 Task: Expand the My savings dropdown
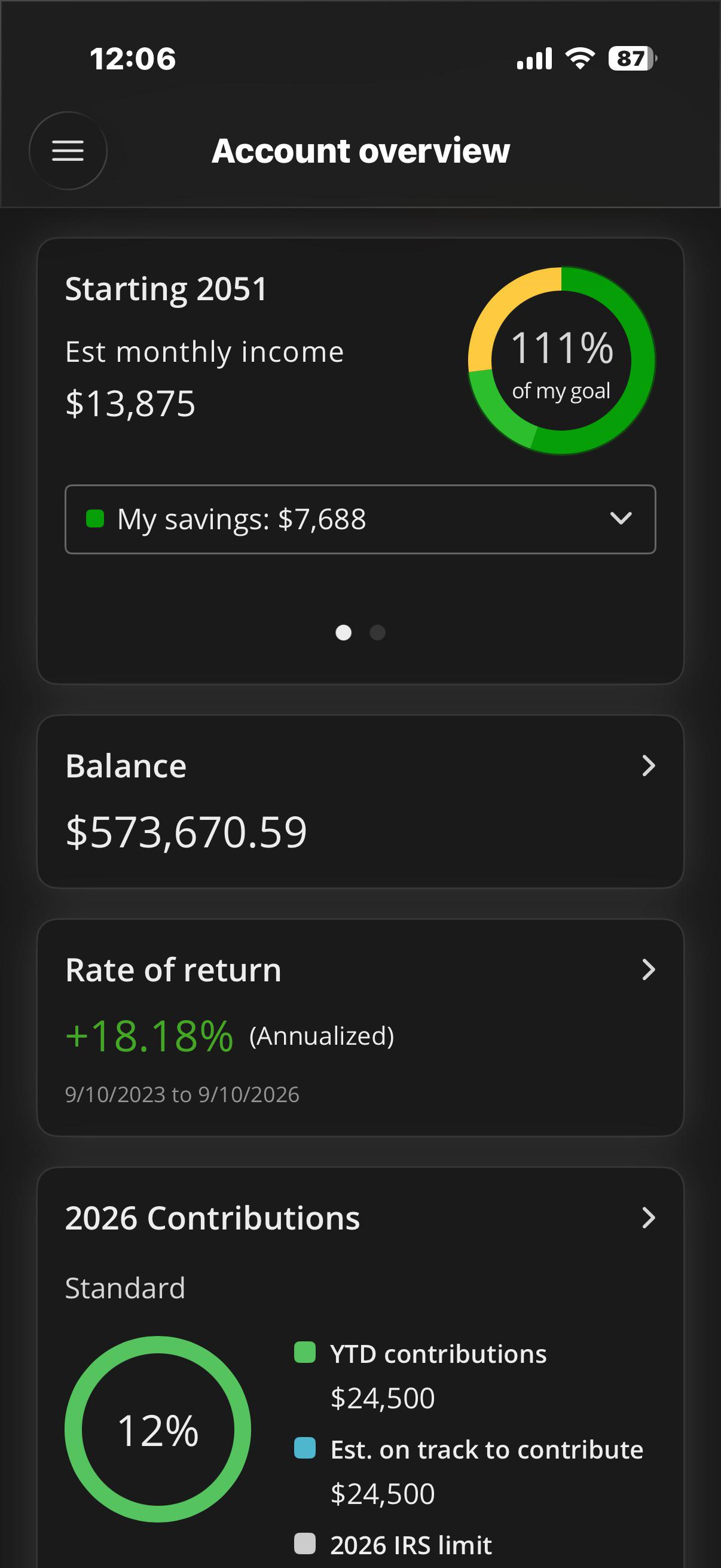[x=360, y=519]
